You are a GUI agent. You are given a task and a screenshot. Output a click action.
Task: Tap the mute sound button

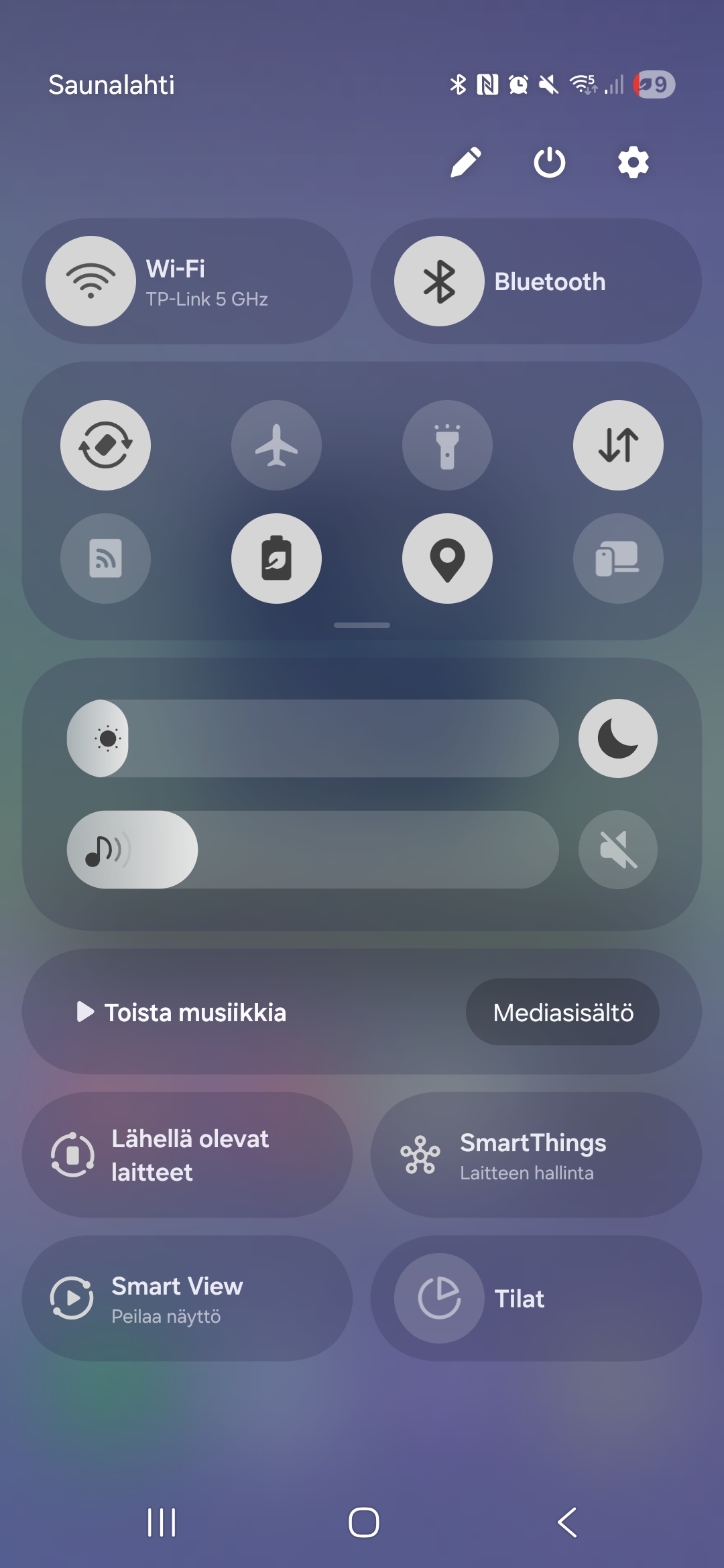pyautogui.click(x=618, y=850)
